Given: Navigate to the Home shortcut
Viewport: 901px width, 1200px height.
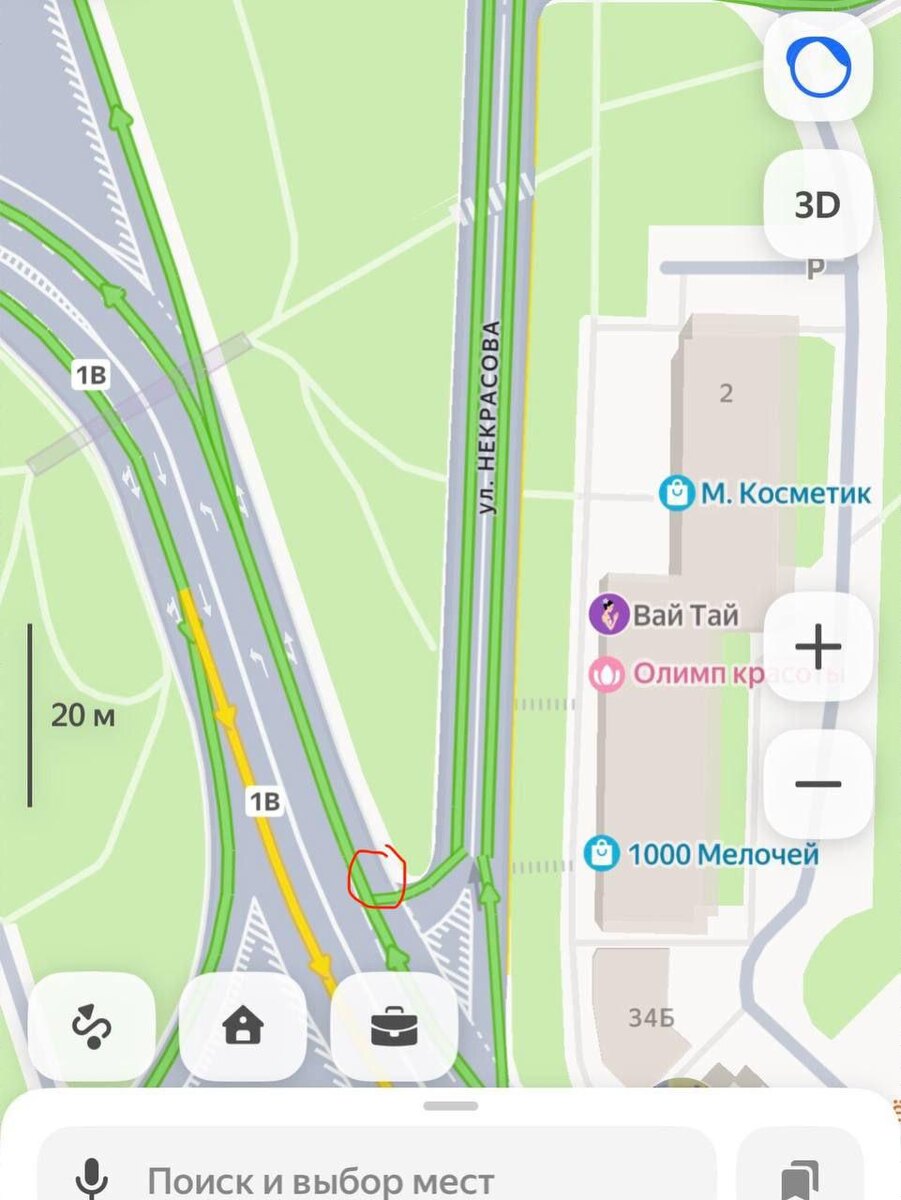Looking at the screenshot, I should point(243,1027).
